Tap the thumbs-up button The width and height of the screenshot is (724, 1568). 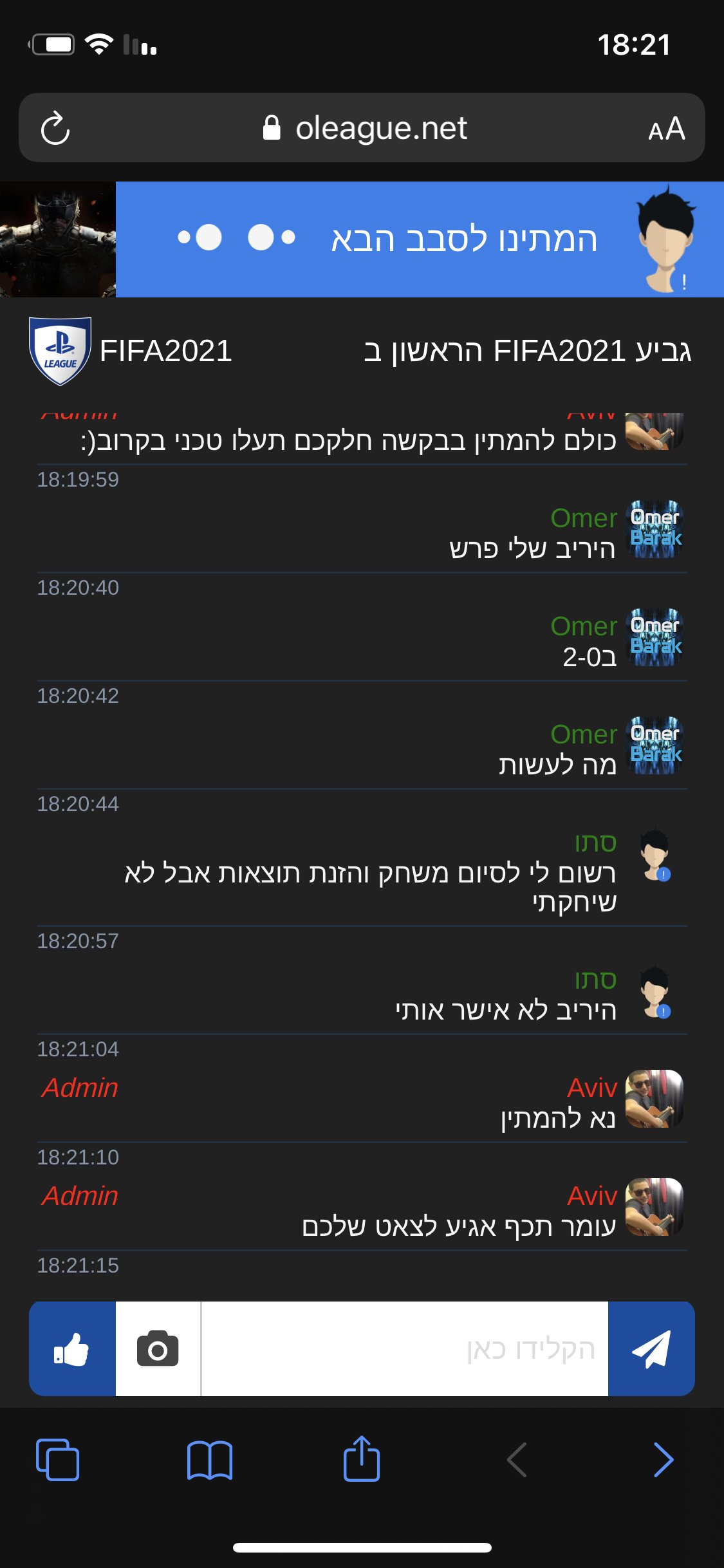(x=72, y=1349)
